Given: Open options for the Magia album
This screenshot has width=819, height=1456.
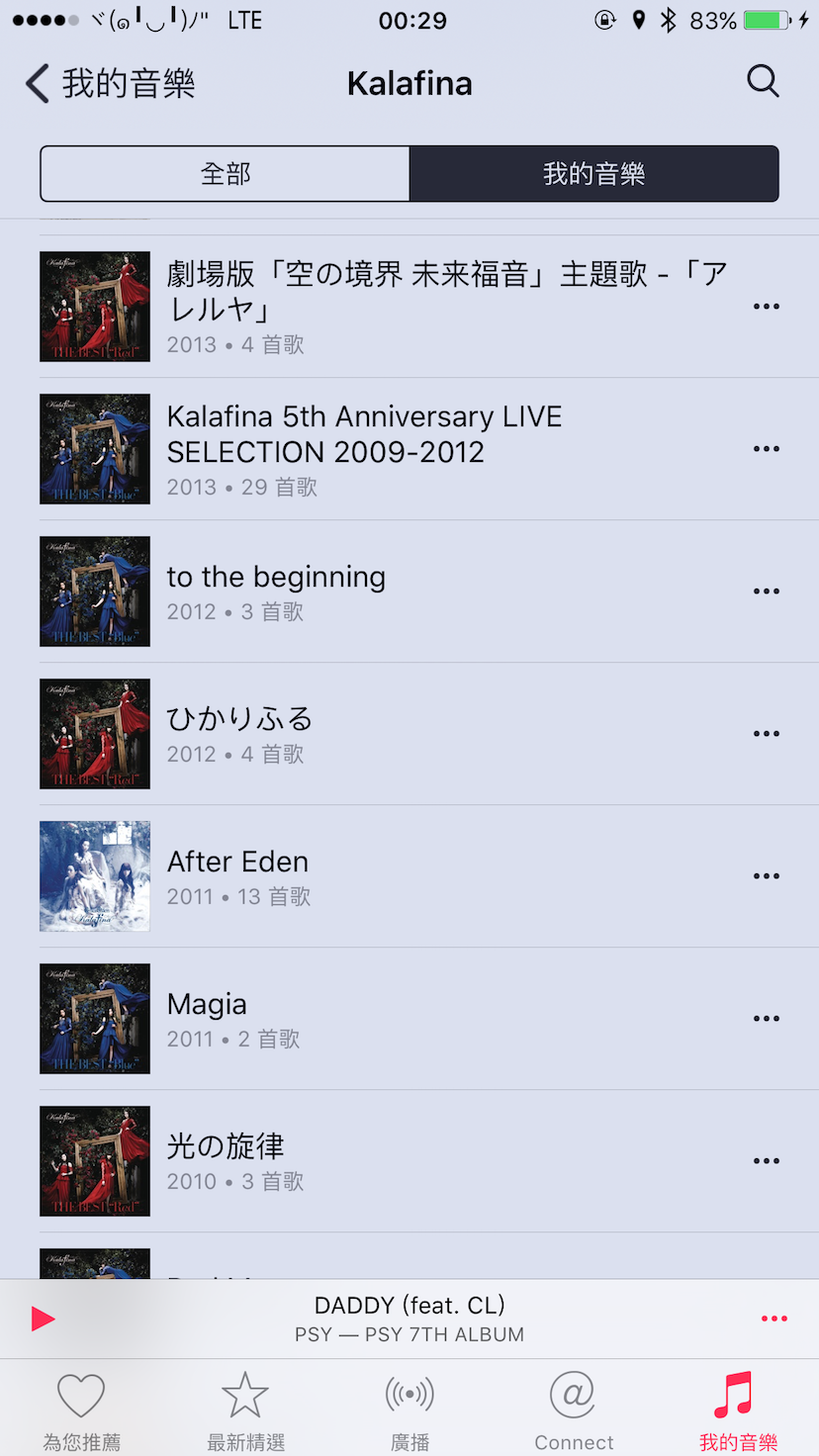Looking at the screenshot, I should click(767, 1018).
